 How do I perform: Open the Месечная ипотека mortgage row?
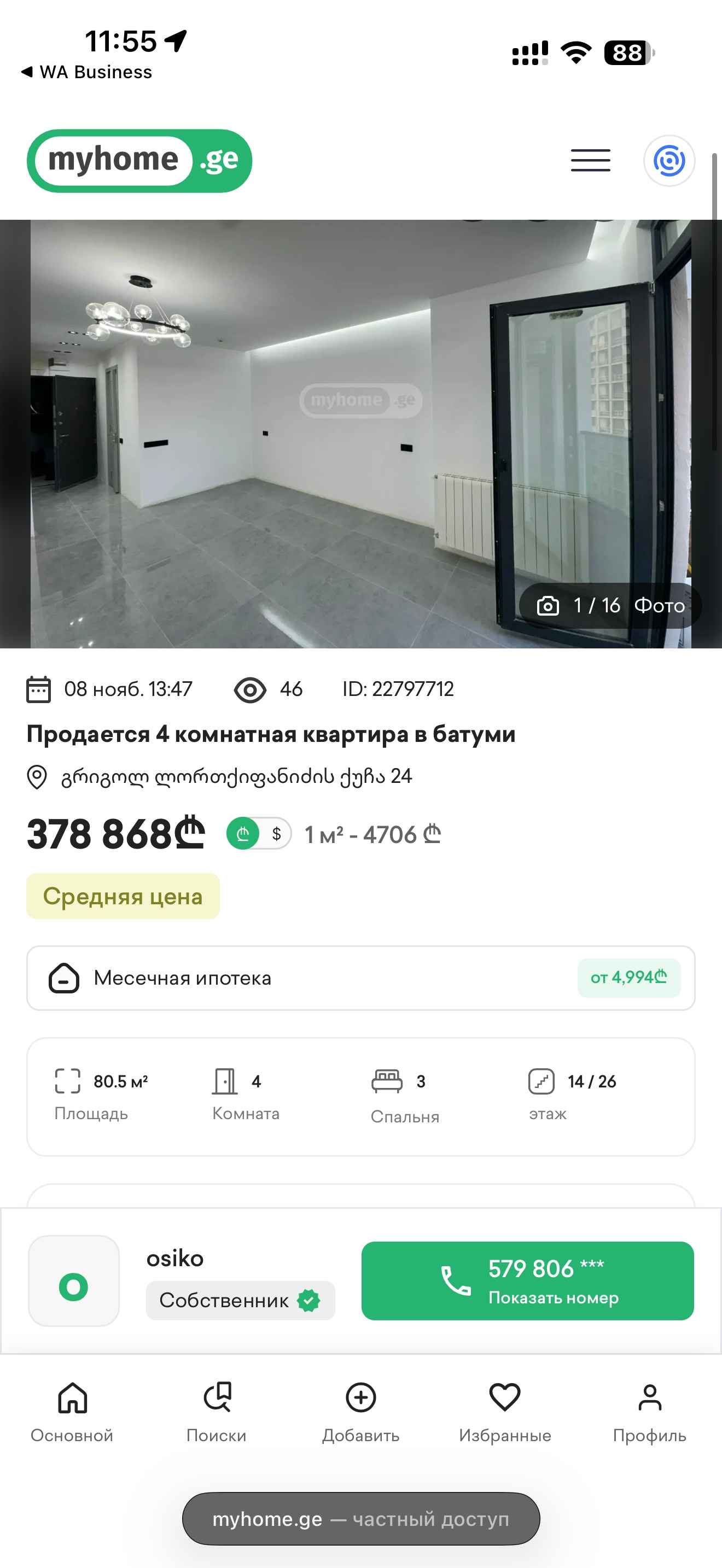coord(360,978)
